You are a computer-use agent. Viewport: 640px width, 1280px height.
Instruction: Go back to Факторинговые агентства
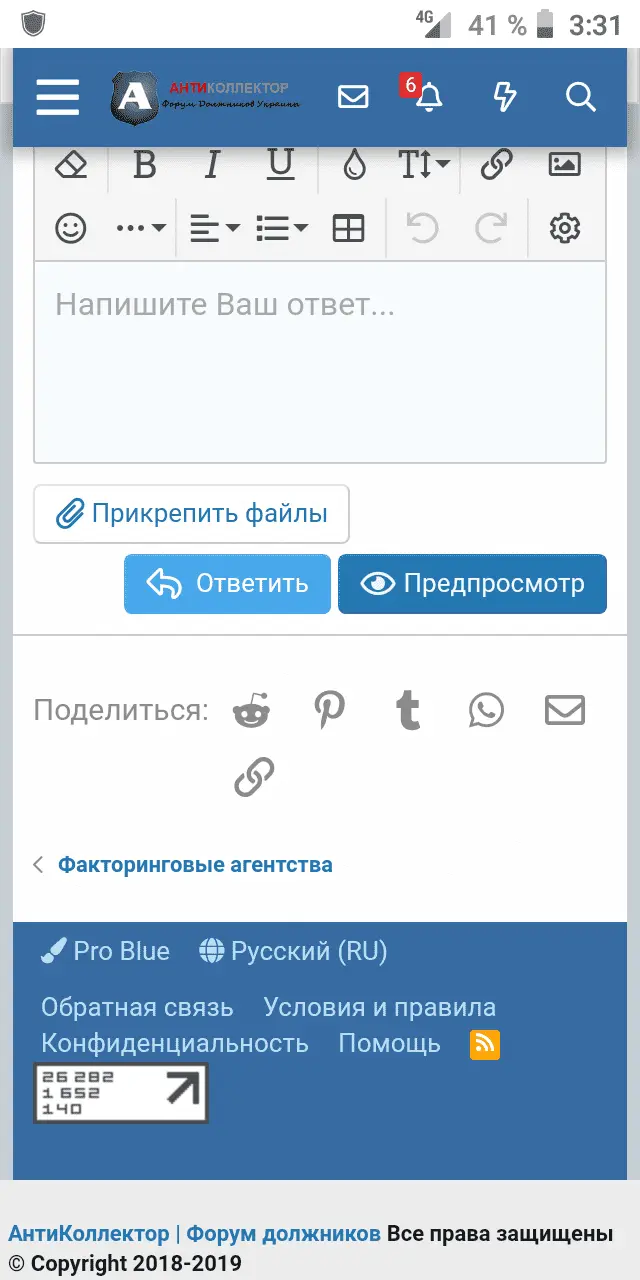coord(195,865)
